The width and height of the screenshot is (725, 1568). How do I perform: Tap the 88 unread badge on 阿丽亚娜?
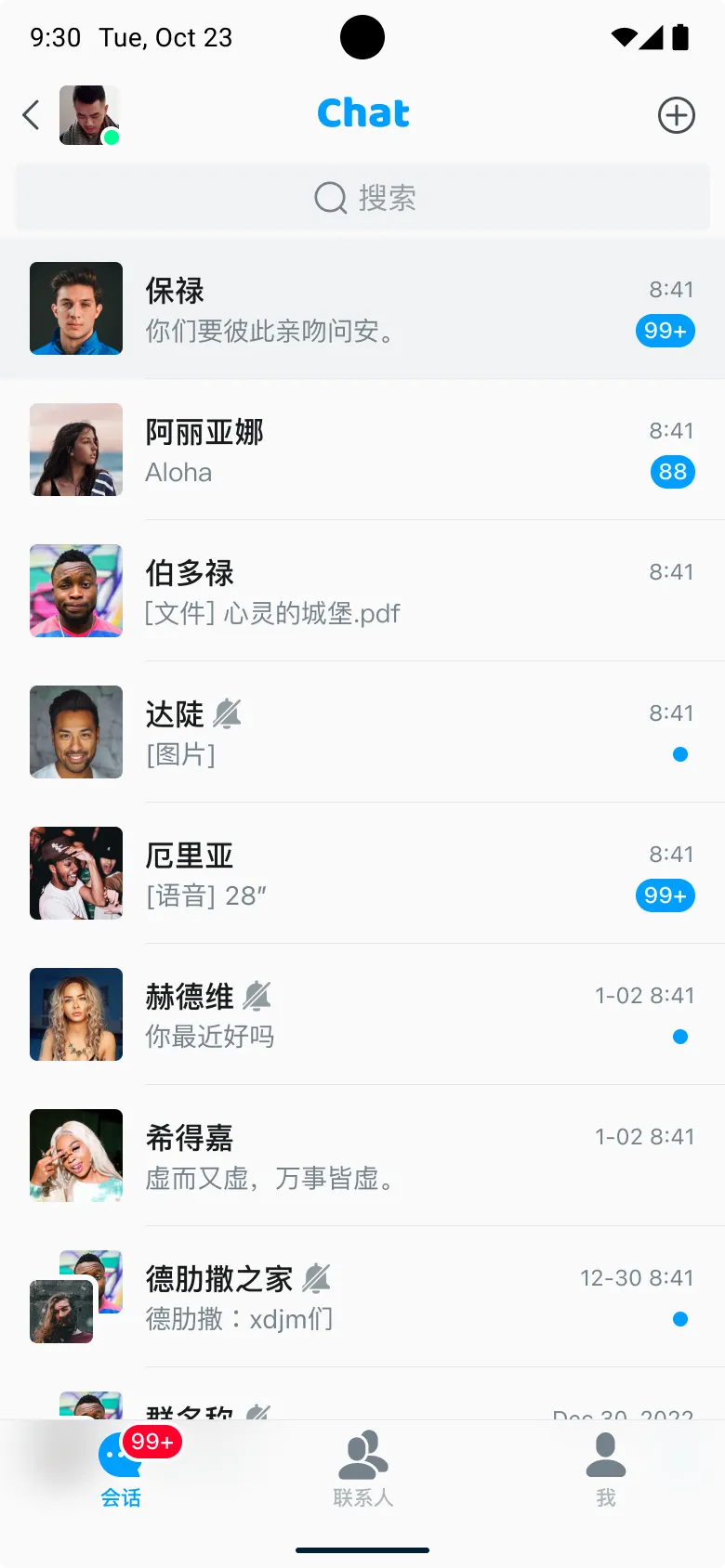672,472
